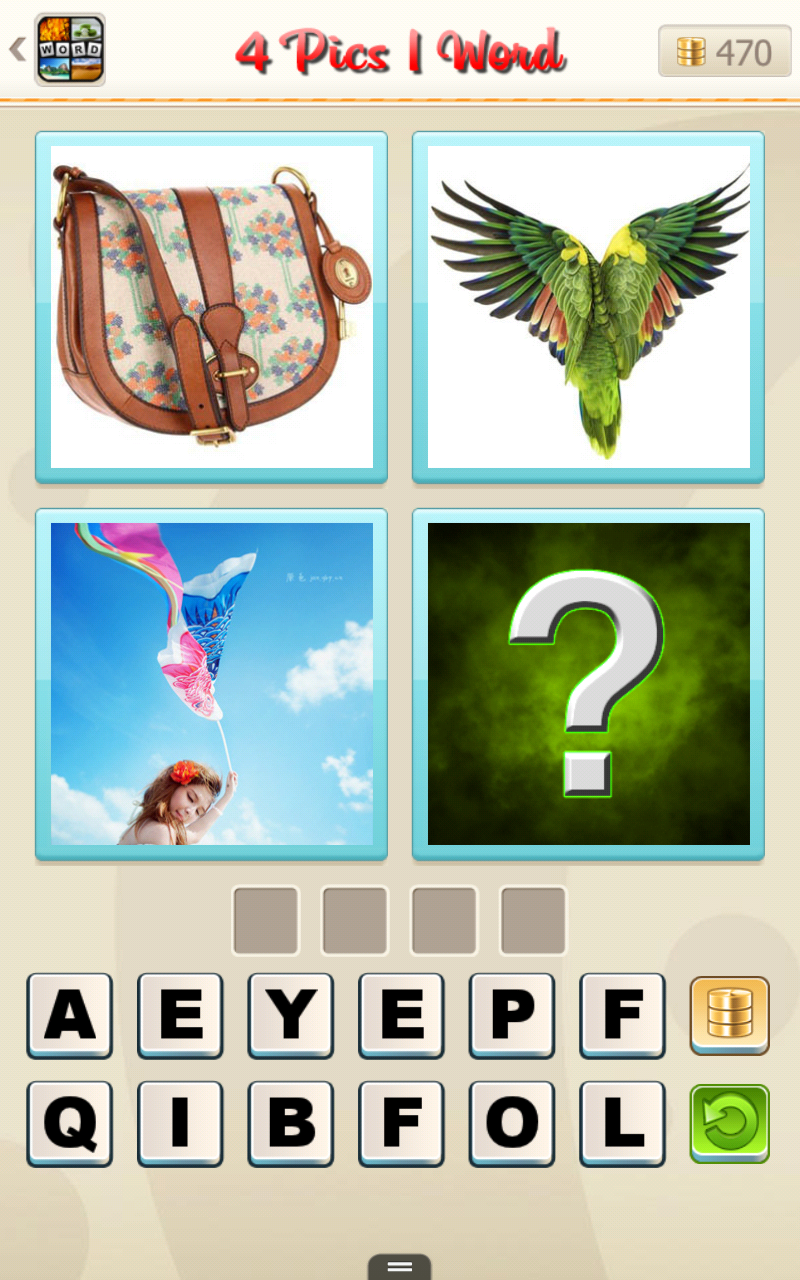Screen dimensions: 800x1280
Task: Reveal the hidden question mark picture
Action: (x=588, y=684)
